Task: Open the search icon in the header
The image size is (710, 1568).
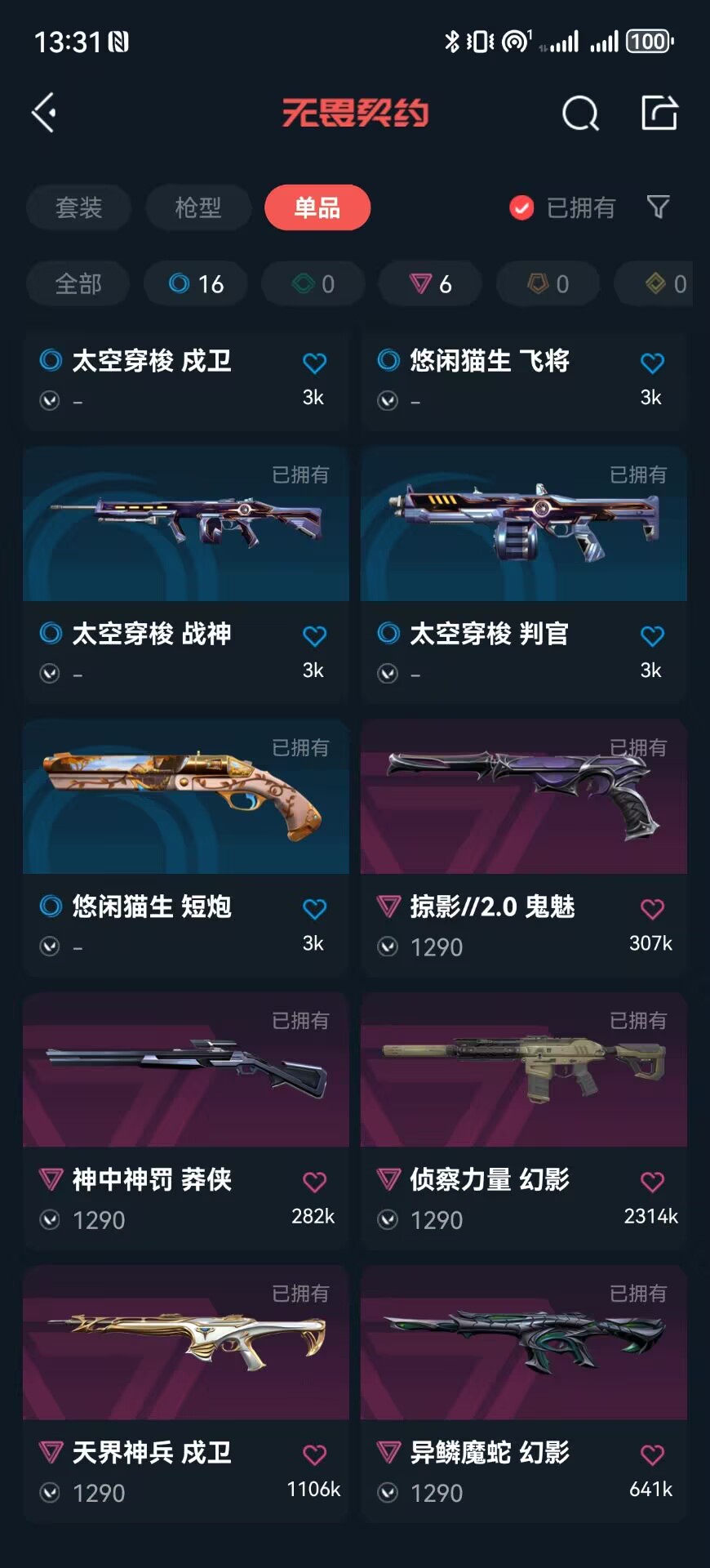Action: click(x=580, y=114)
